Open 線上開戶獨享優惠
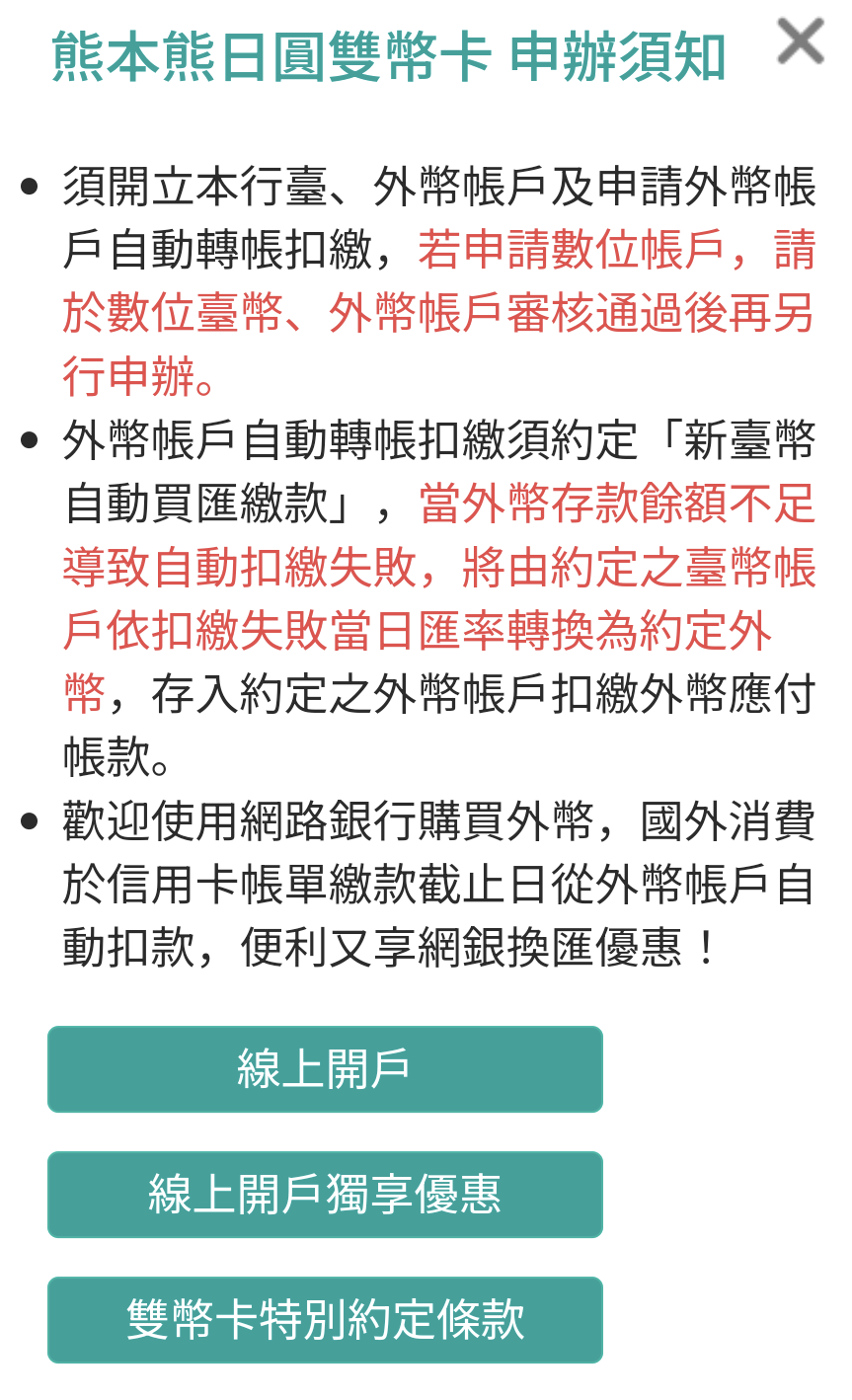Screen dimensions: 852x1400 point(325,1195)
